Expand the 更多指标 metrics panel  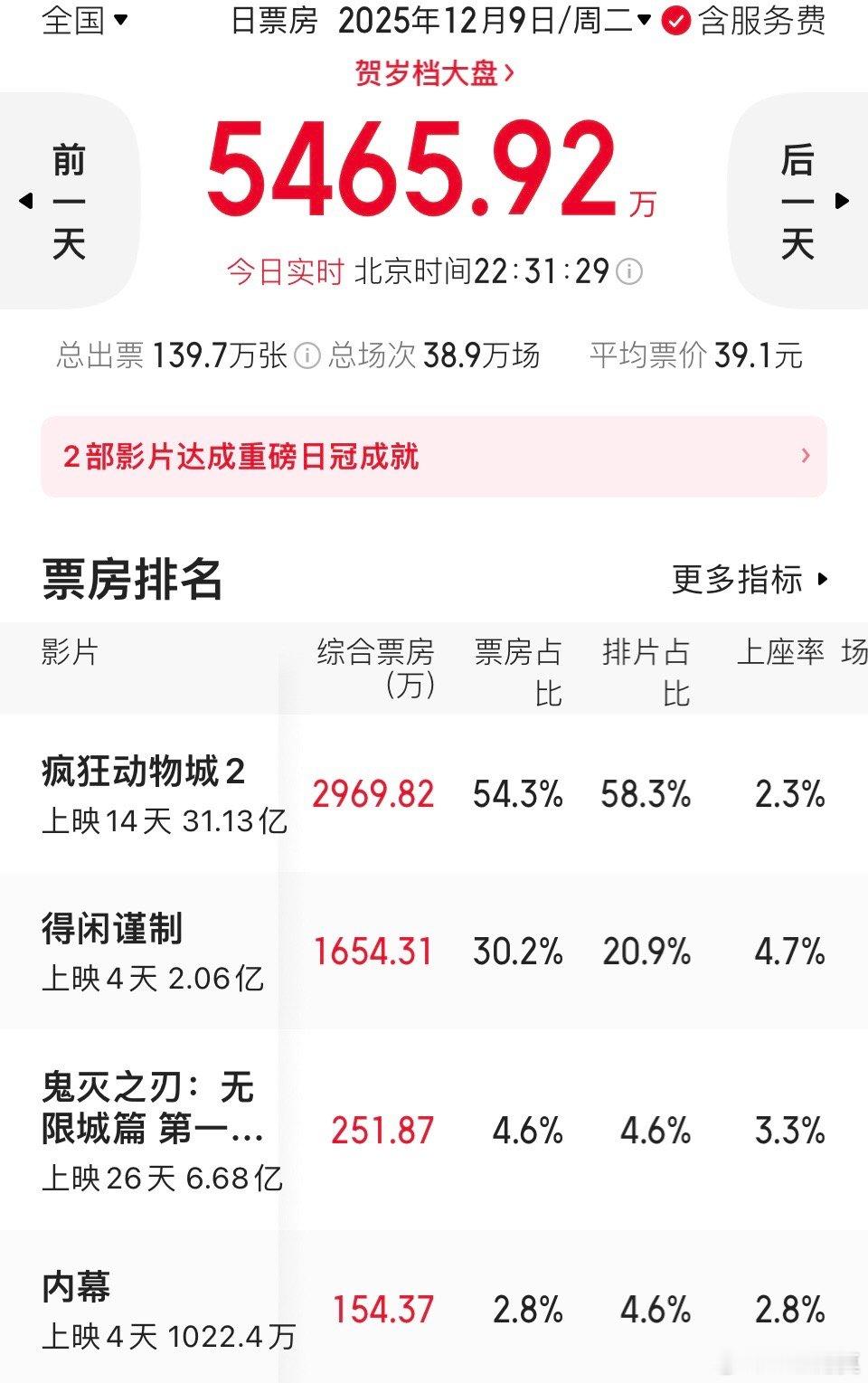coord(737,581)
